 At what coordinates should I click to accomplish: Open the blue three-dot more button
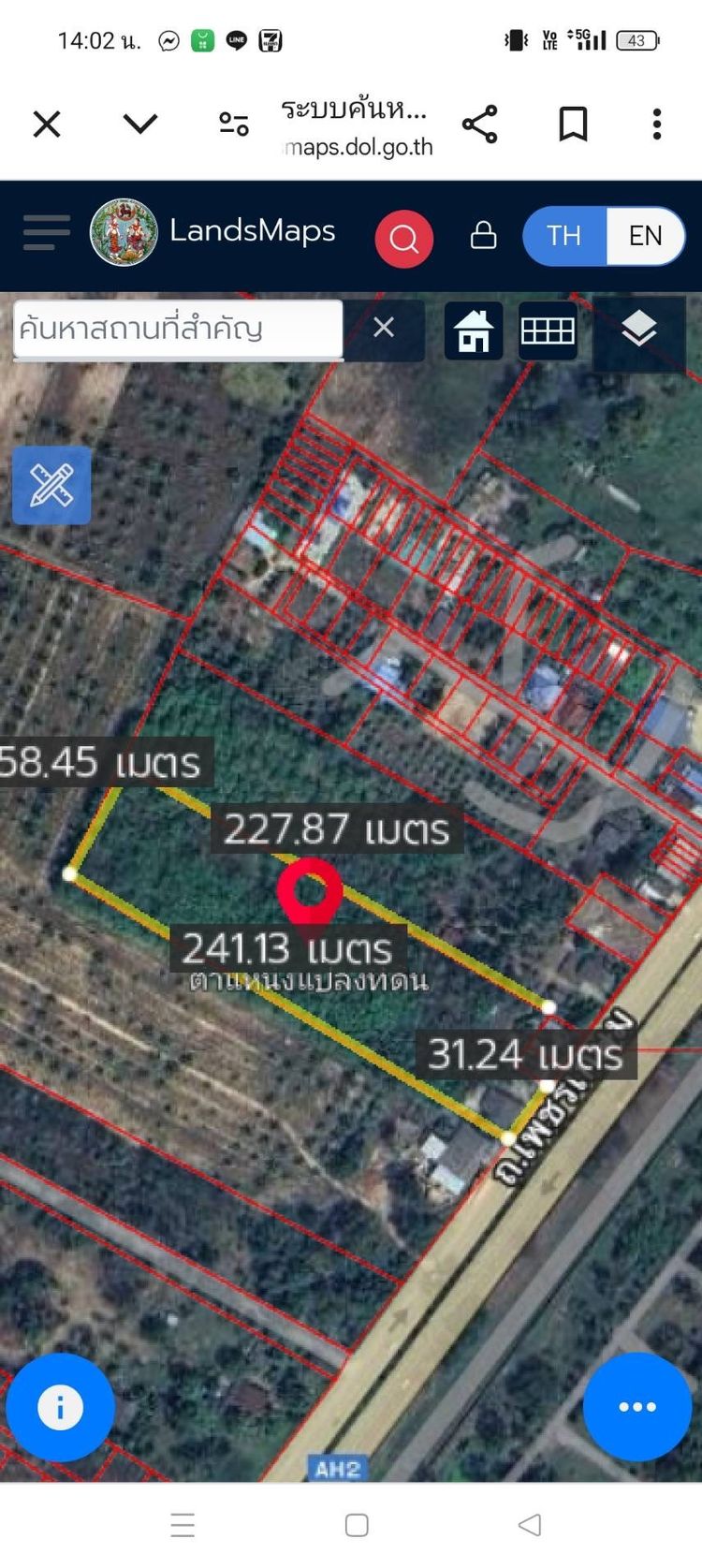(x=637, y=1406)
